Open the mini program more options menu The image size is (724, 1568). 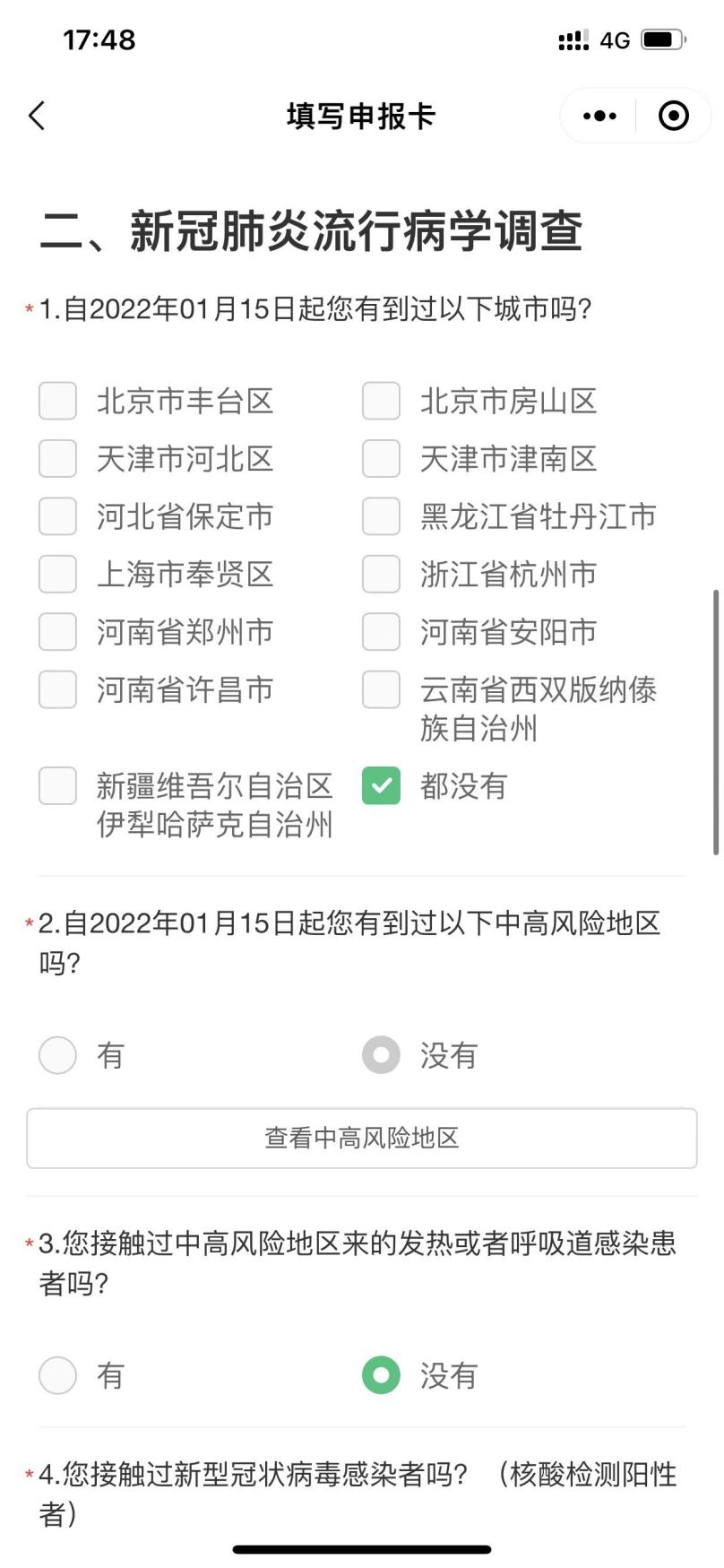[x=599, y=116]
